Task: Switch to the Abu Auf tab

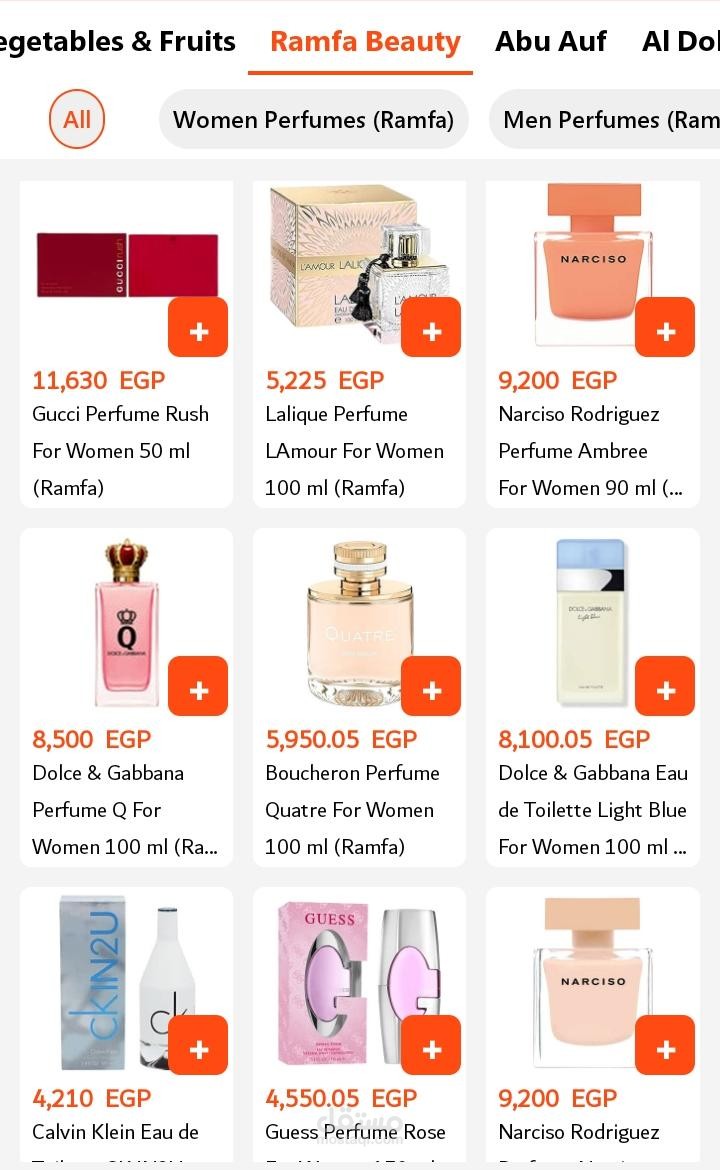Action: (x=550, y=42)
